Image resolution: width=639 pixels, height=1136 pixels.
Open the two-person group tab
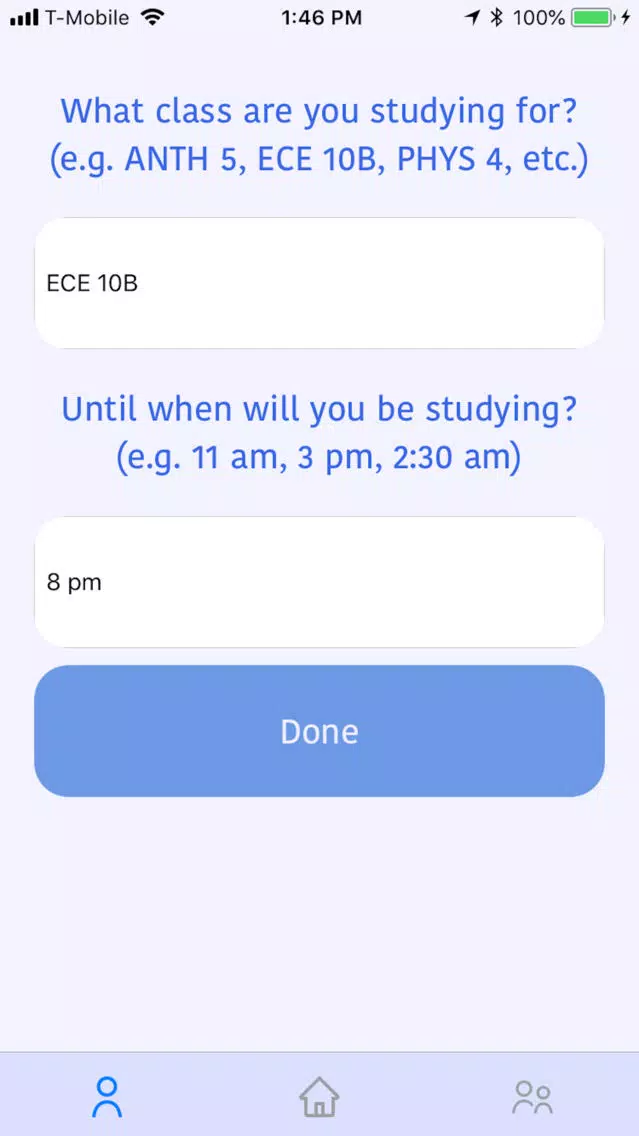tap(532, 1097)
